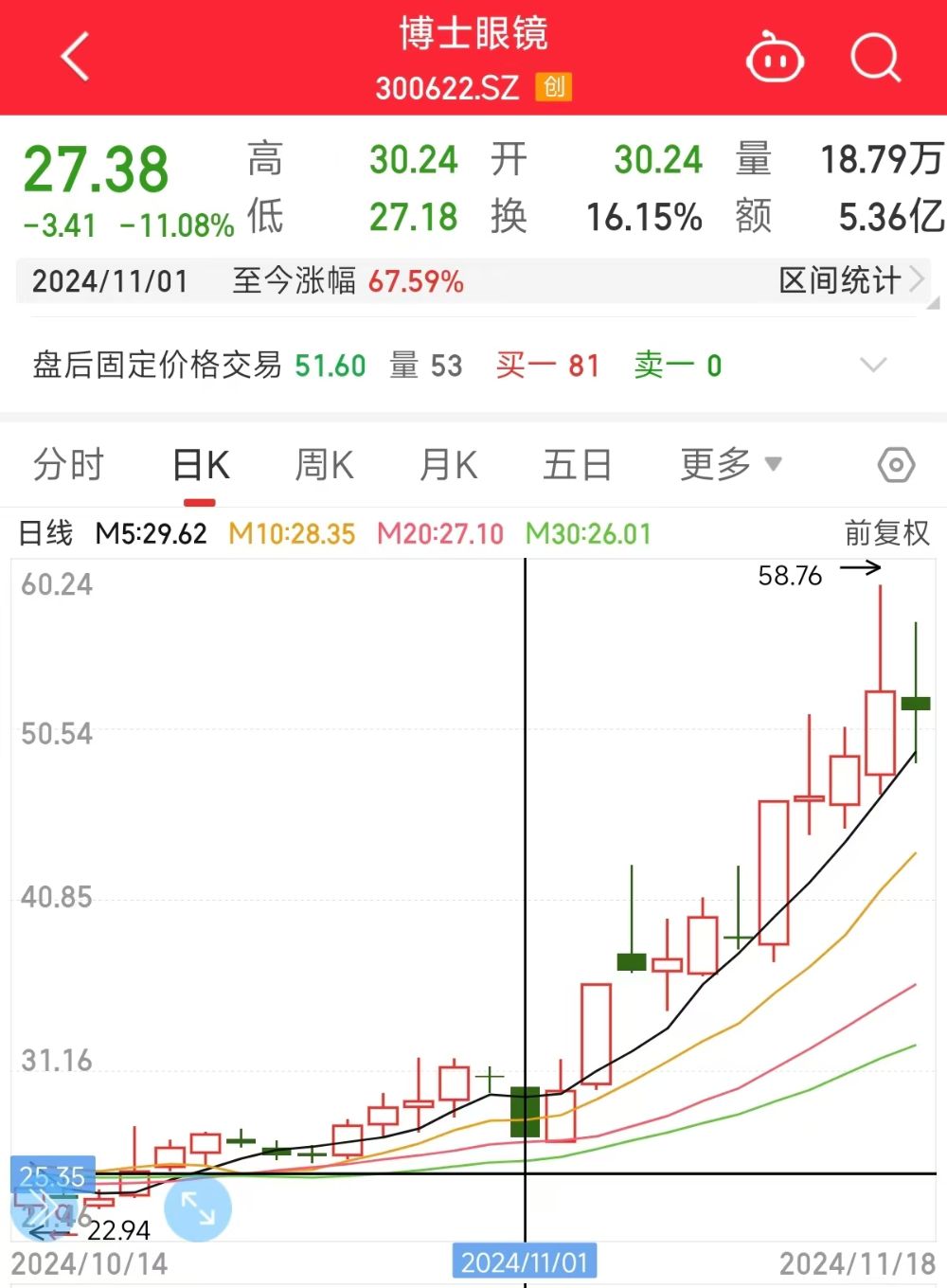Switch to the 周K weekly chart tab
Image resolution: width=947 pixels, height=1288 pixels.
tap(324, 465)
